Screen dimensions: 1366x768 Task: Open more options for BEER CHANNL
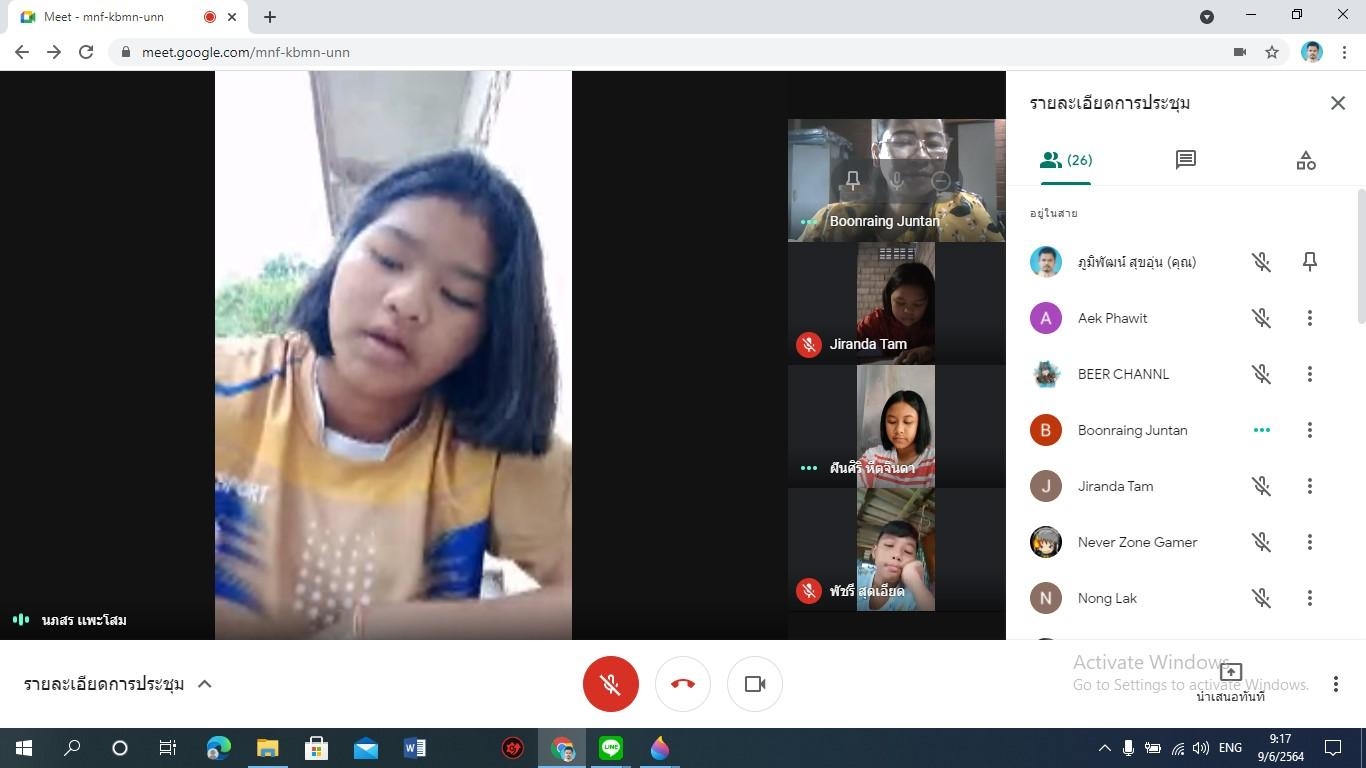(1309, 374)
